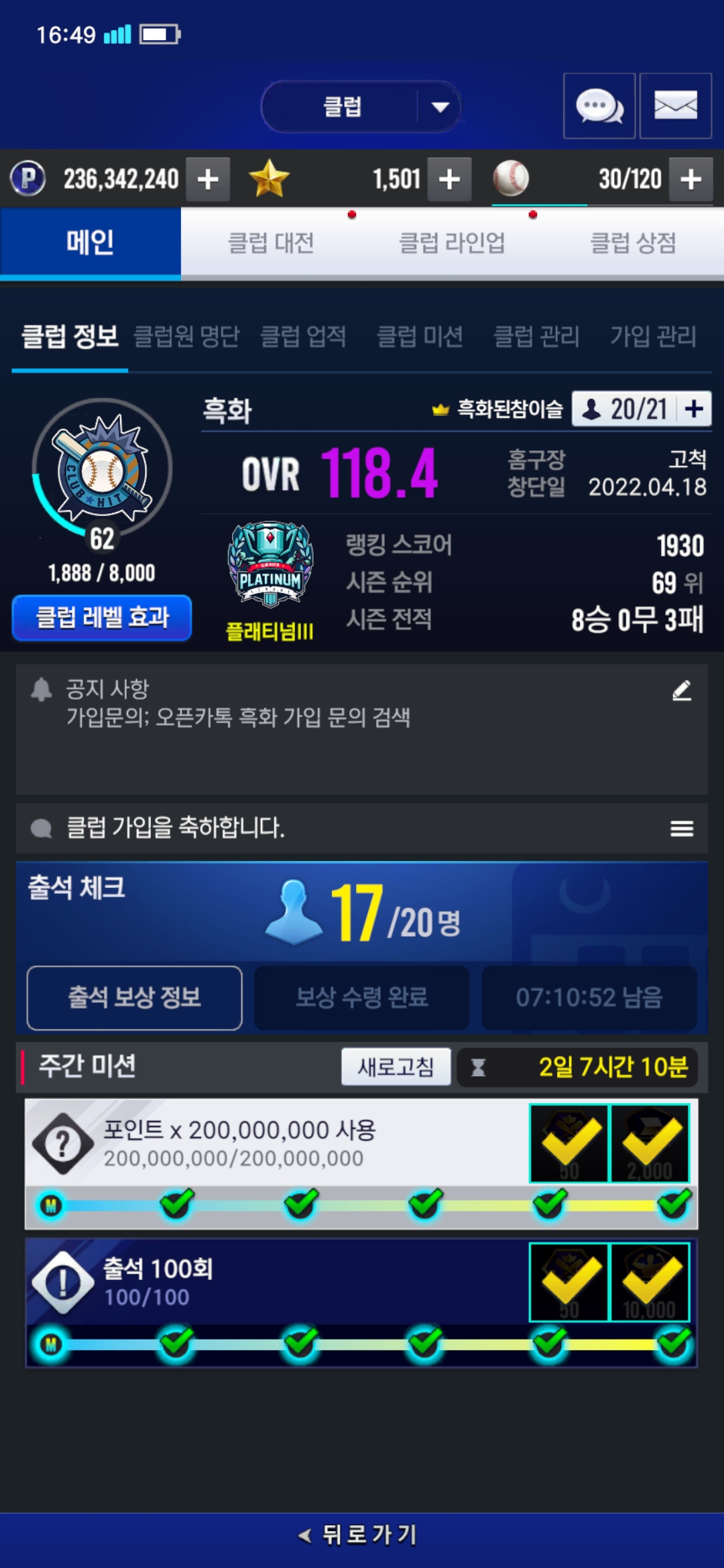724x1568 pixels.
Task: Go back with 뒤로가기
Action: tap(362, 1534)
